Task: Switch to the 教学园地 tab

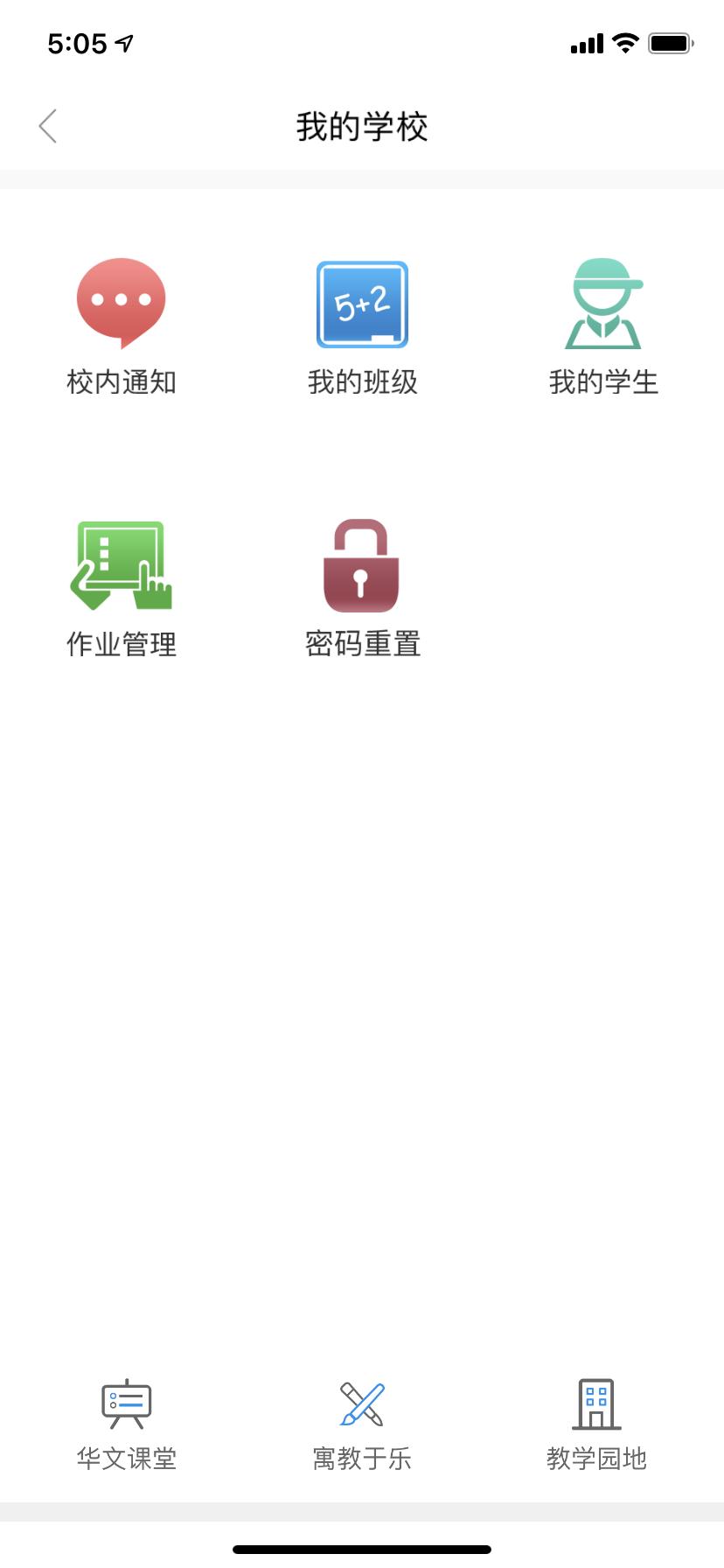Action: [596, 1424]
